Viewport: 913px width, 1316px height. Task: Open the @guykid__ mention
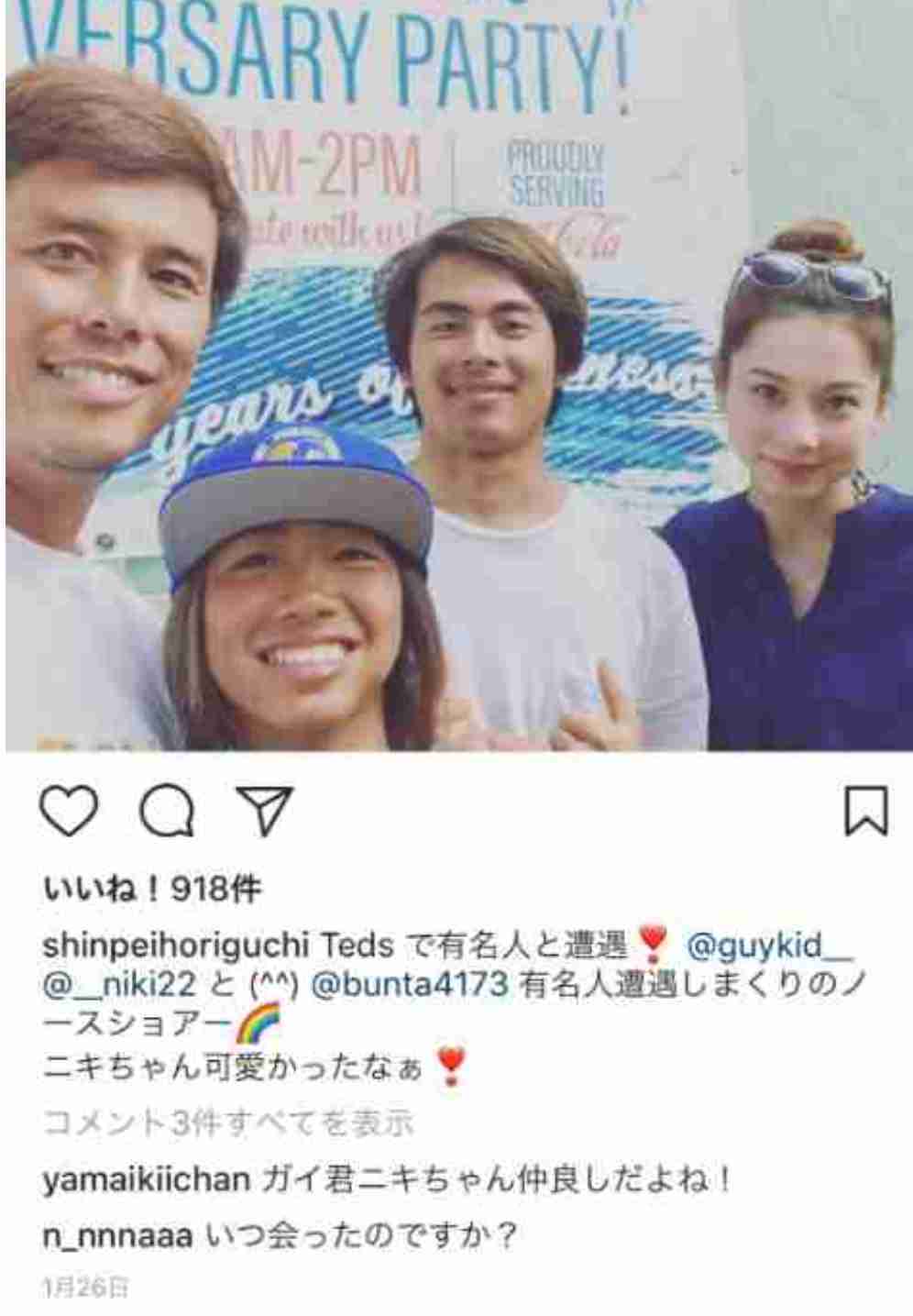pyautogui.click(x=770, y=945)
